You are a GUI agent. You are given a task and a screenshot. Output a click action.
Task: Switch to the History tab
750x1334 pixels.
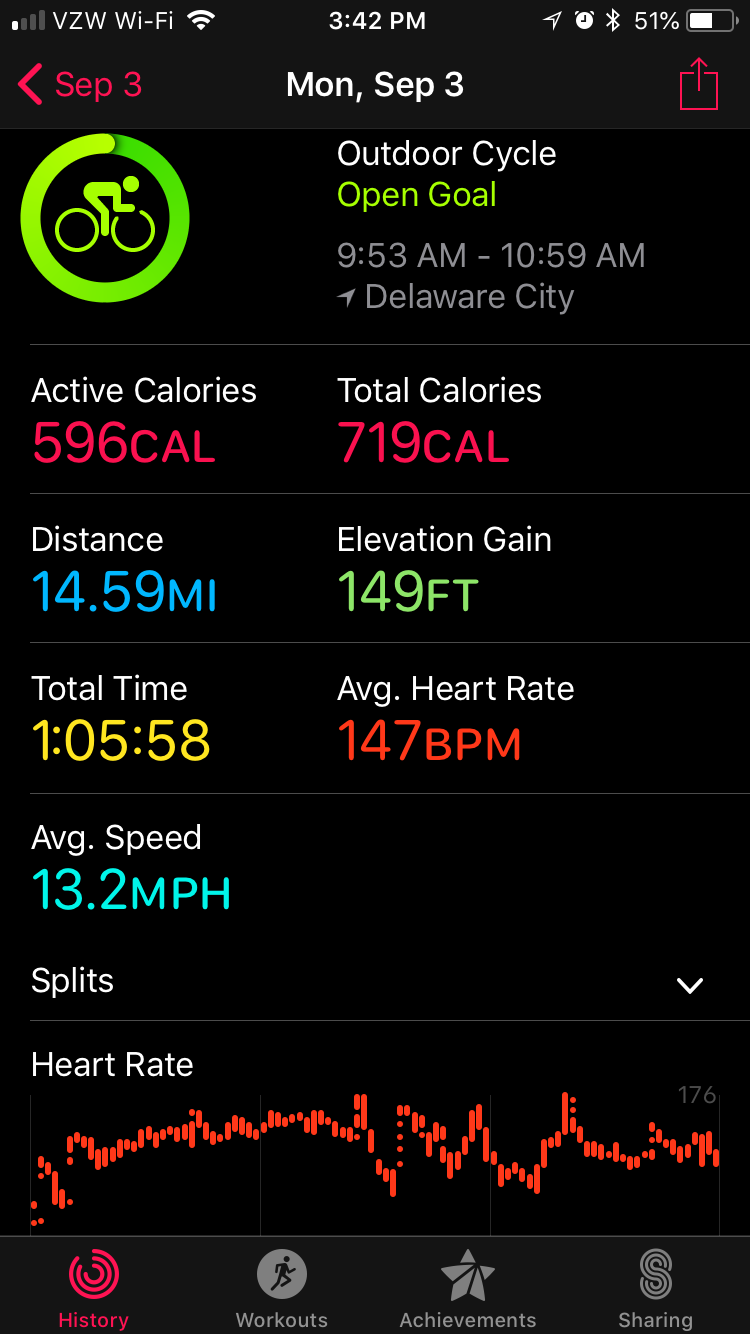coord(93,1288)
